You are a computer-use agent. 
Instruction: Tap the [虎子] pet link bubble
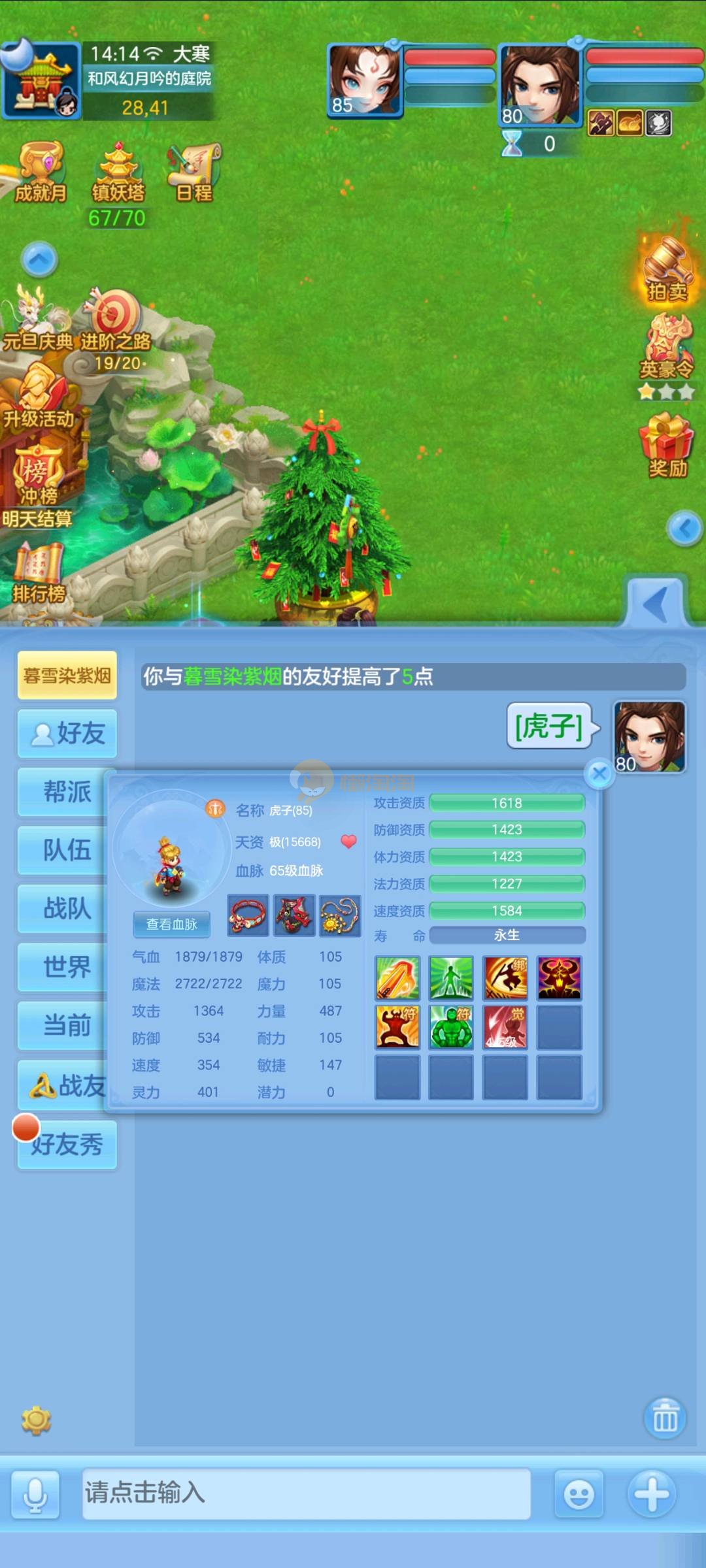click(550, 726)
